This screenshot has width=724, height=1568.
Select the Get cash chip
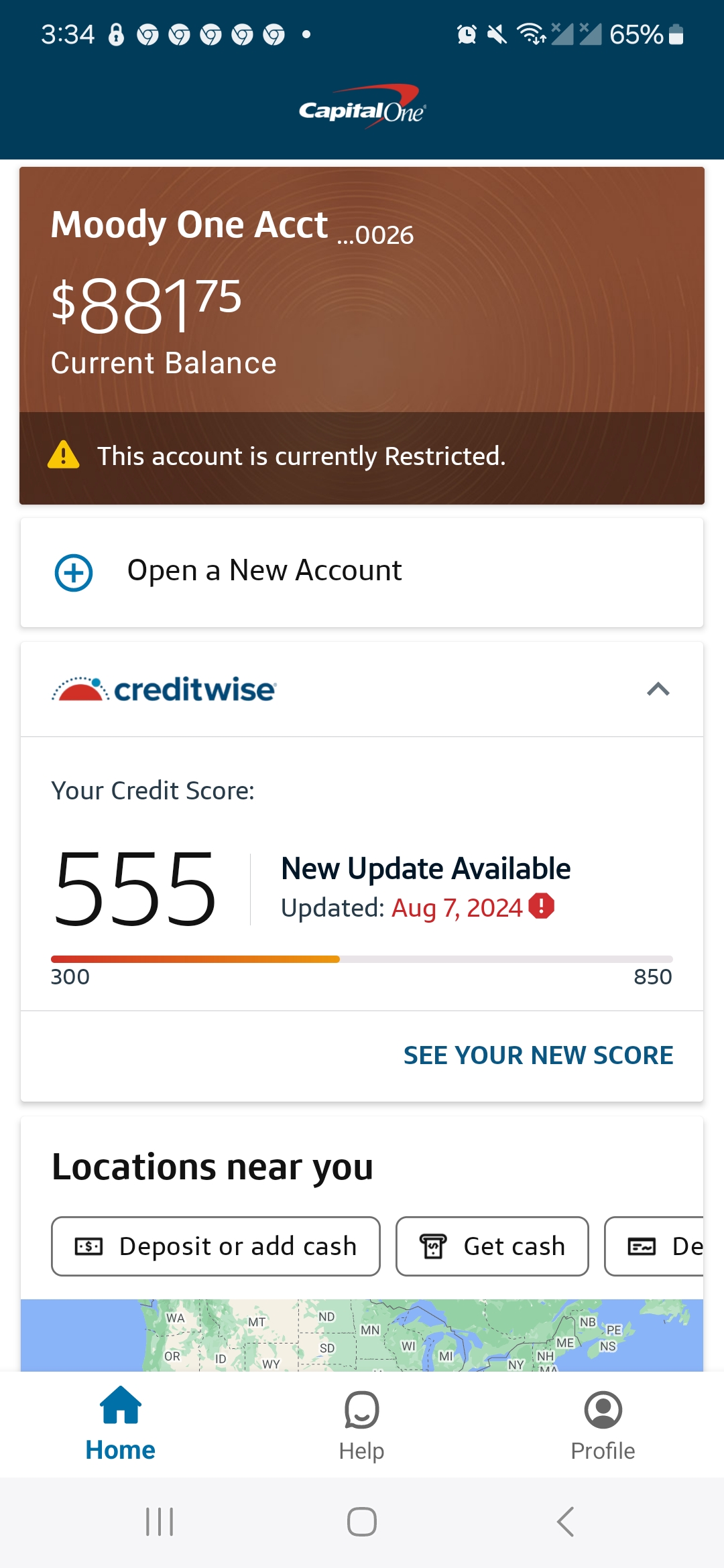point(492,1246)
